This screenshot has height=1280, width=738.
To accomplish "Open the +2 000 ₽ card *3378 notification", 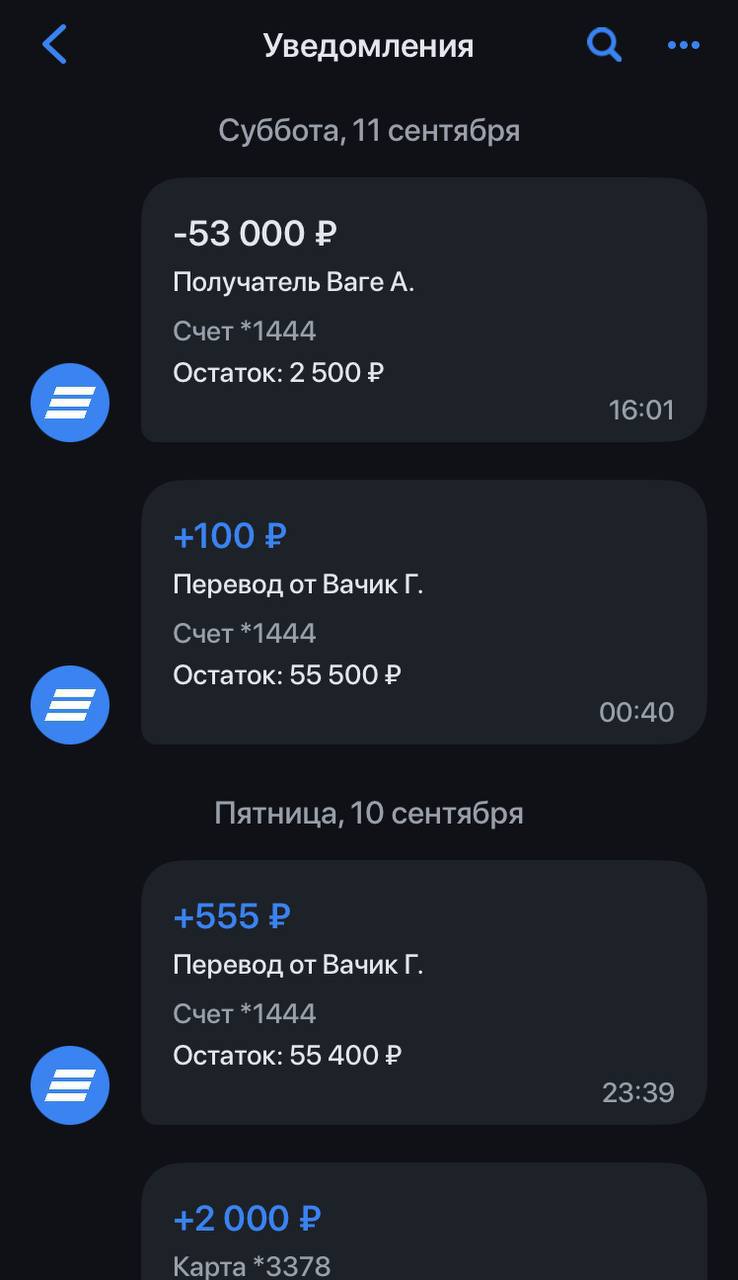I will tap(423, 1225).
